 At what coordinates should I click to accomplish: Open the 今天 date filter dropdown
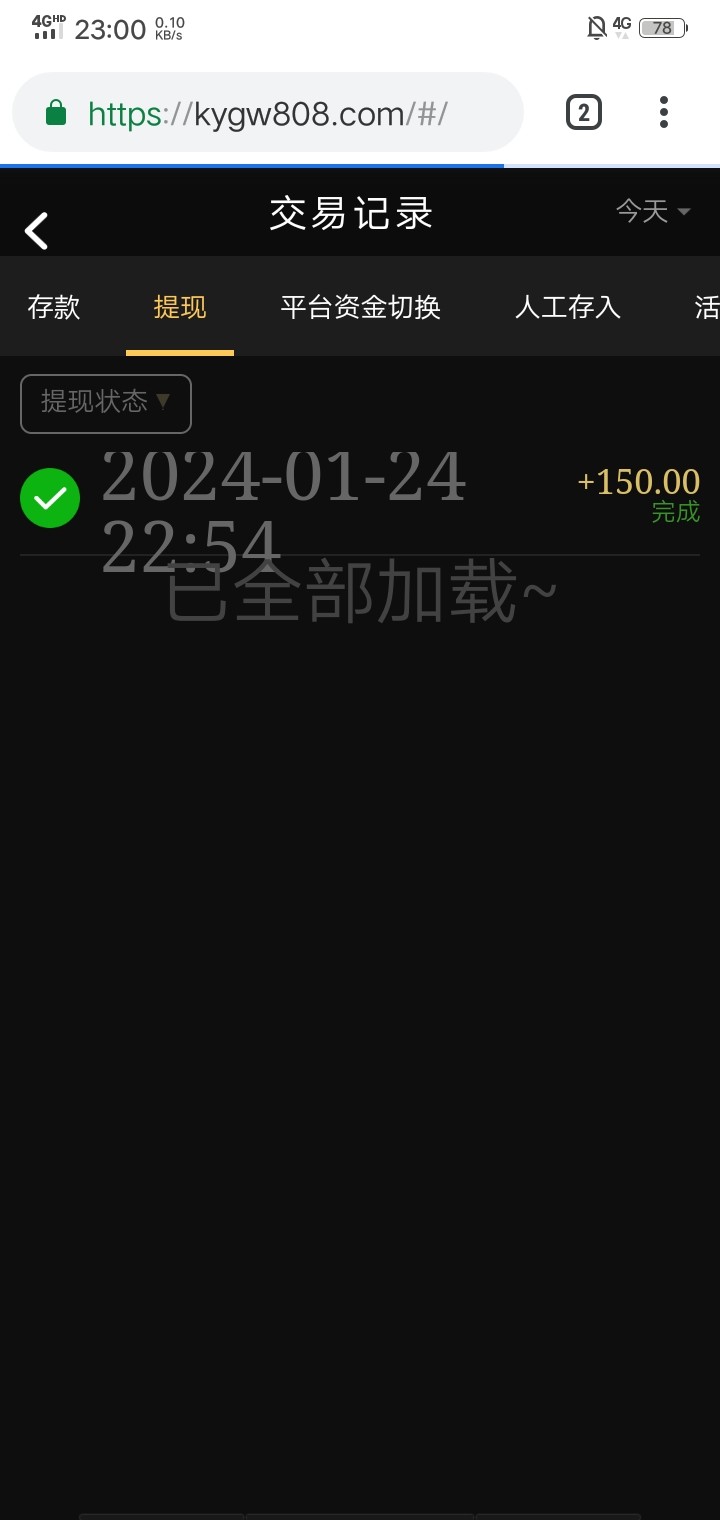pyautogui.click(x=651, y=212)
